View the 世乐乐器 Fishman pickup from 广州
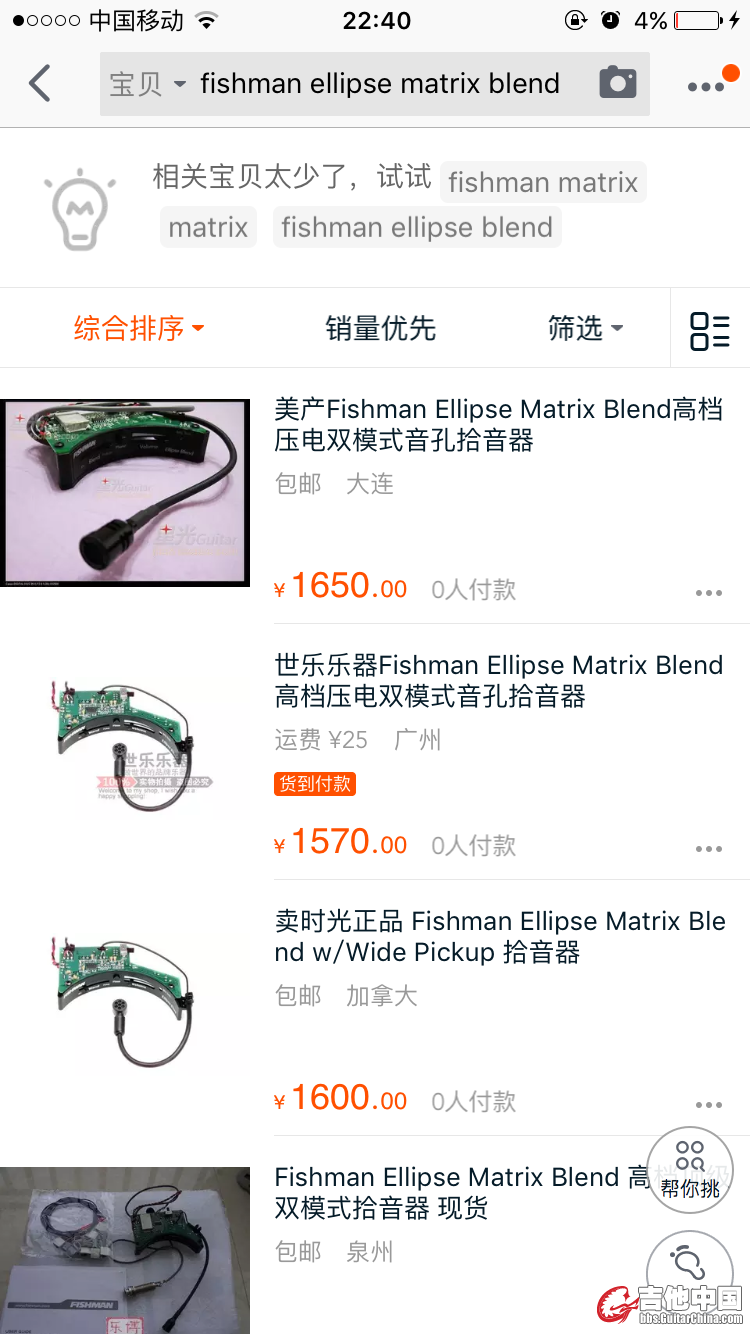 (498, 680)
